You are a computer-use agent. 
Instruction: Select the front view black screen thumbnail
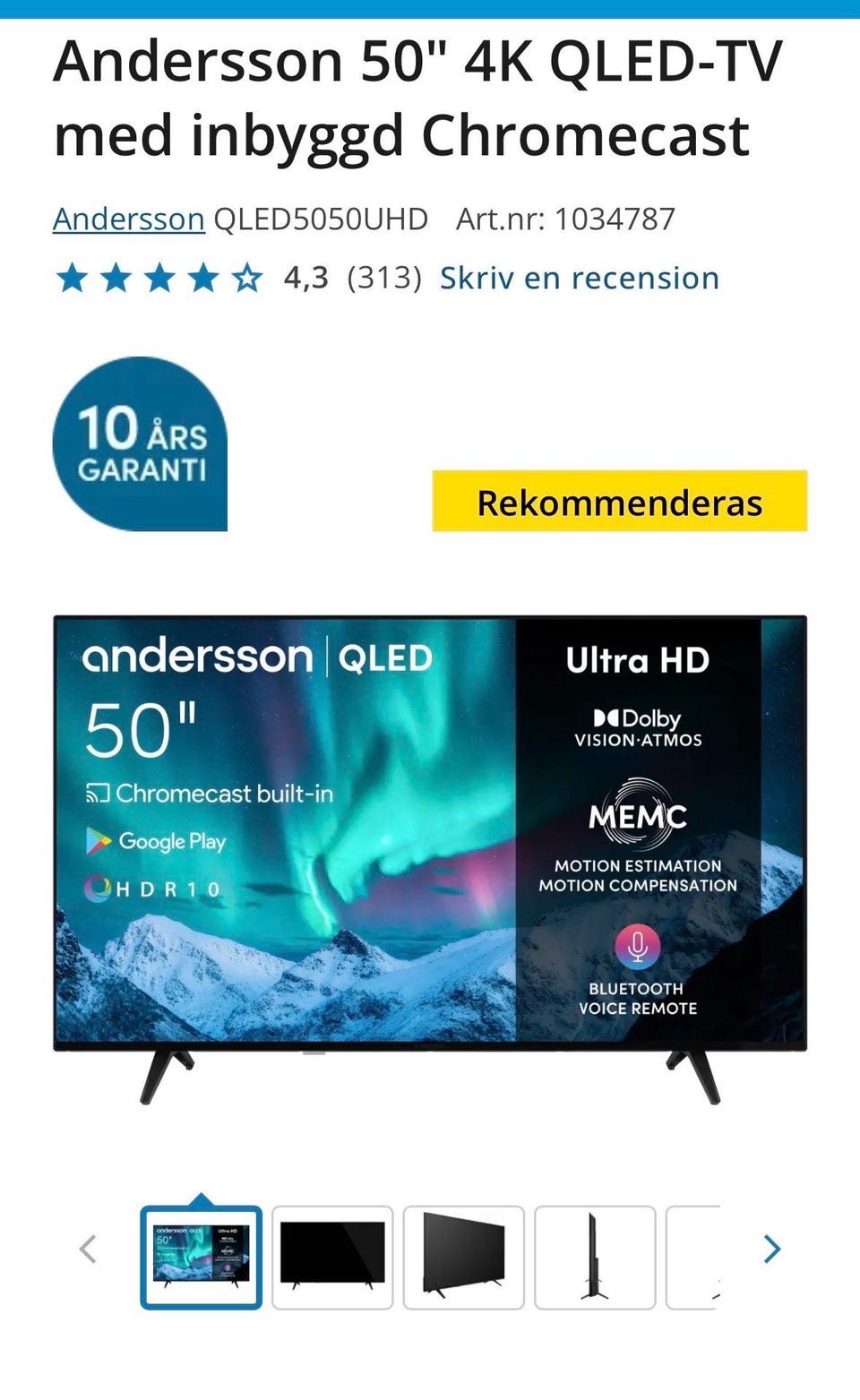pyautogui.click(x=332, y=1258)
